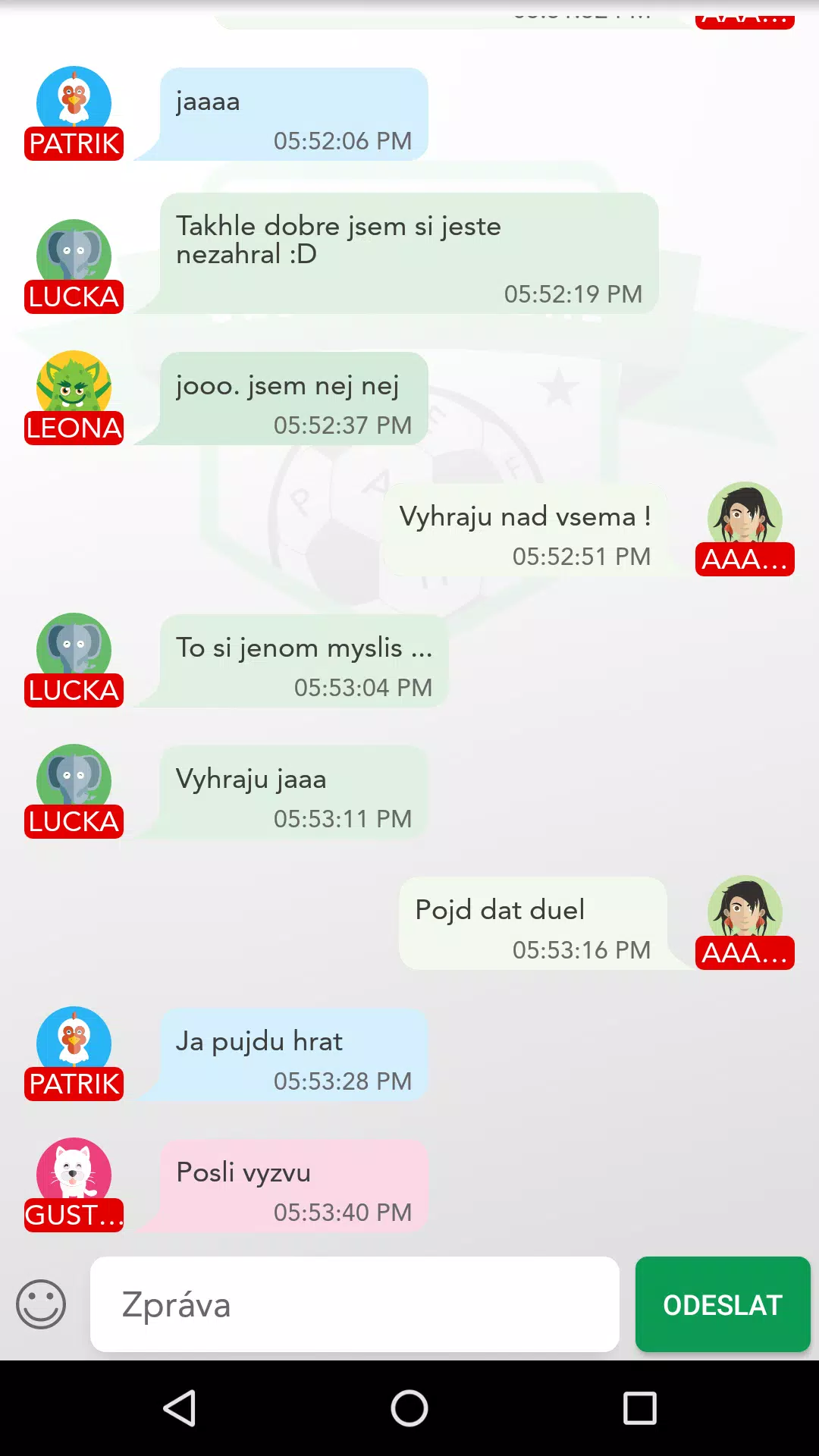Focus the Zpráva message field
The image size is (819, 1456).
354,1304
